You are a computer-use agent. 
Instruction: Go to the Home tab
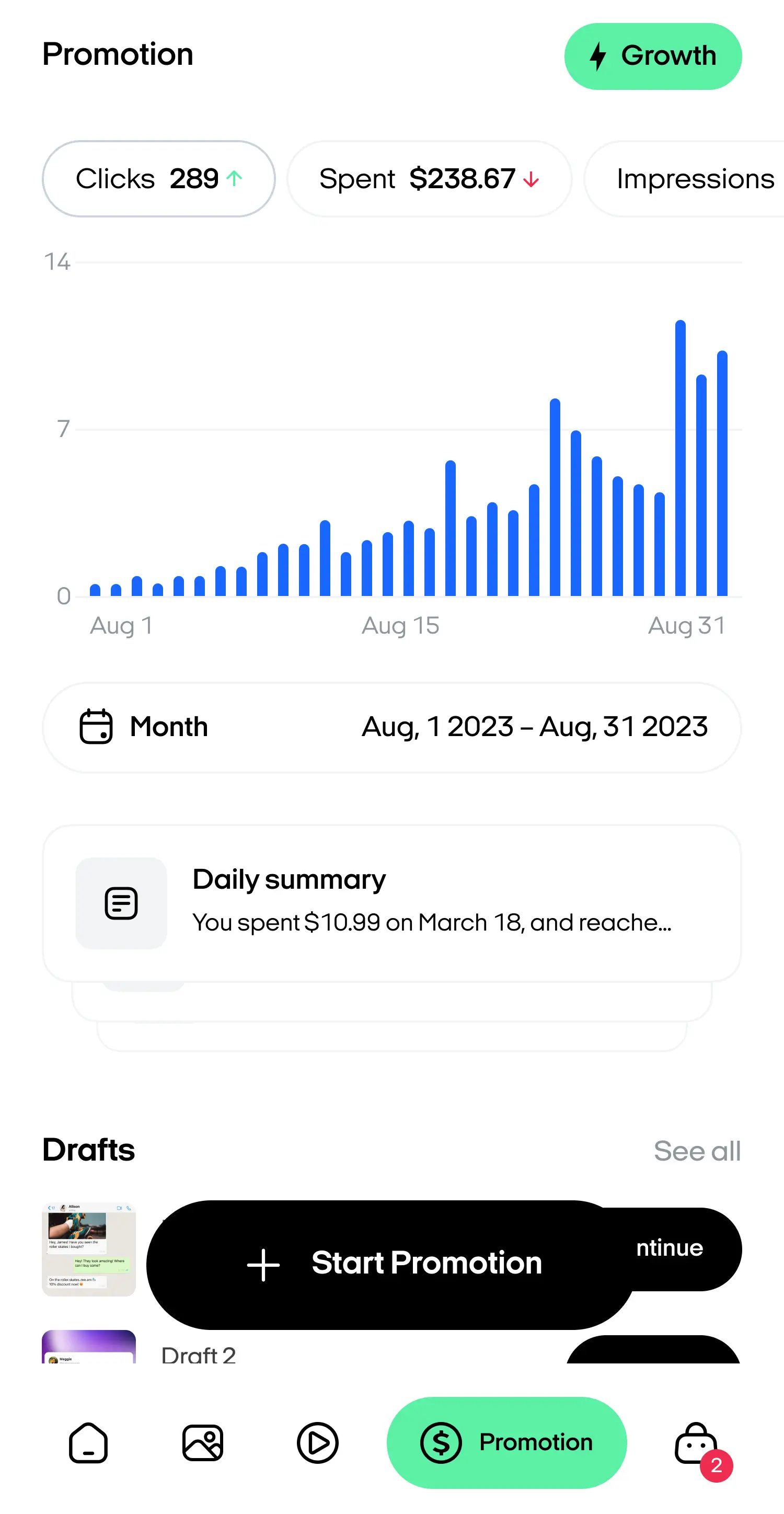[x=88, y=1443]
